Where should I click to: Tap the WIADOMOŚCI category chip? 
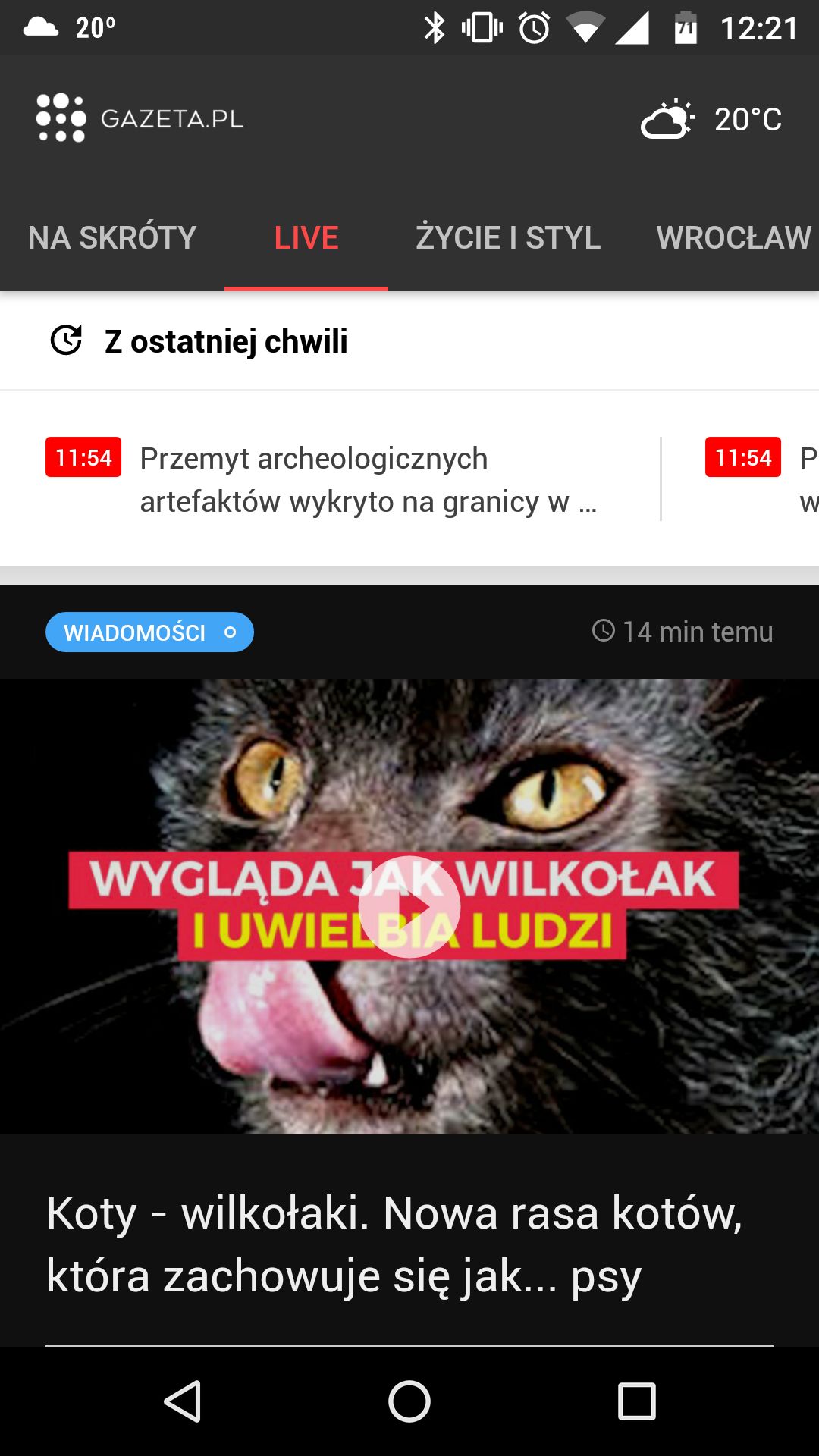pyautogui.click(x=149, y=632)
